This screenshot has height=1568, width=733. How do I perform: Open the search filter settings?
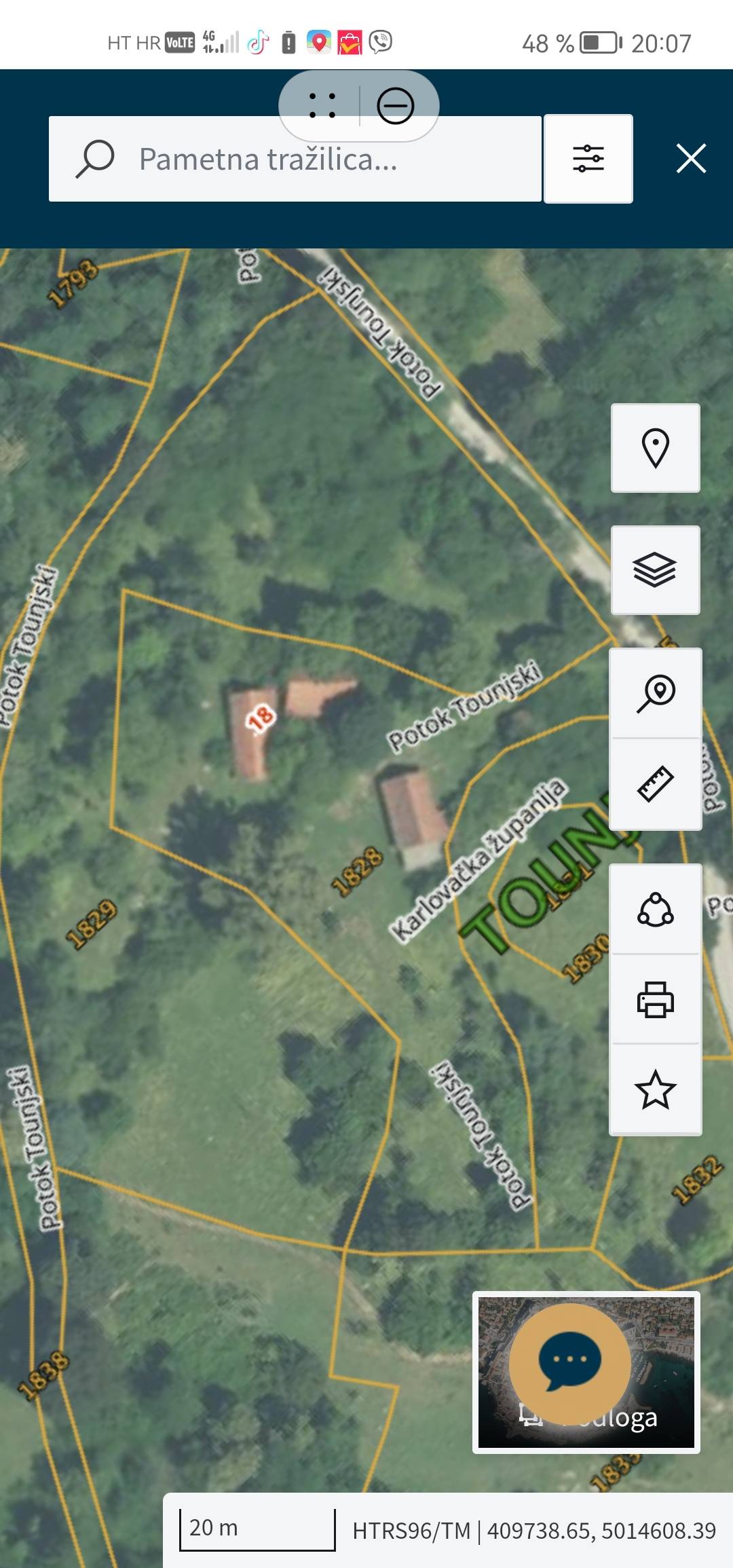pyautogui.click(x=588, y=159)
